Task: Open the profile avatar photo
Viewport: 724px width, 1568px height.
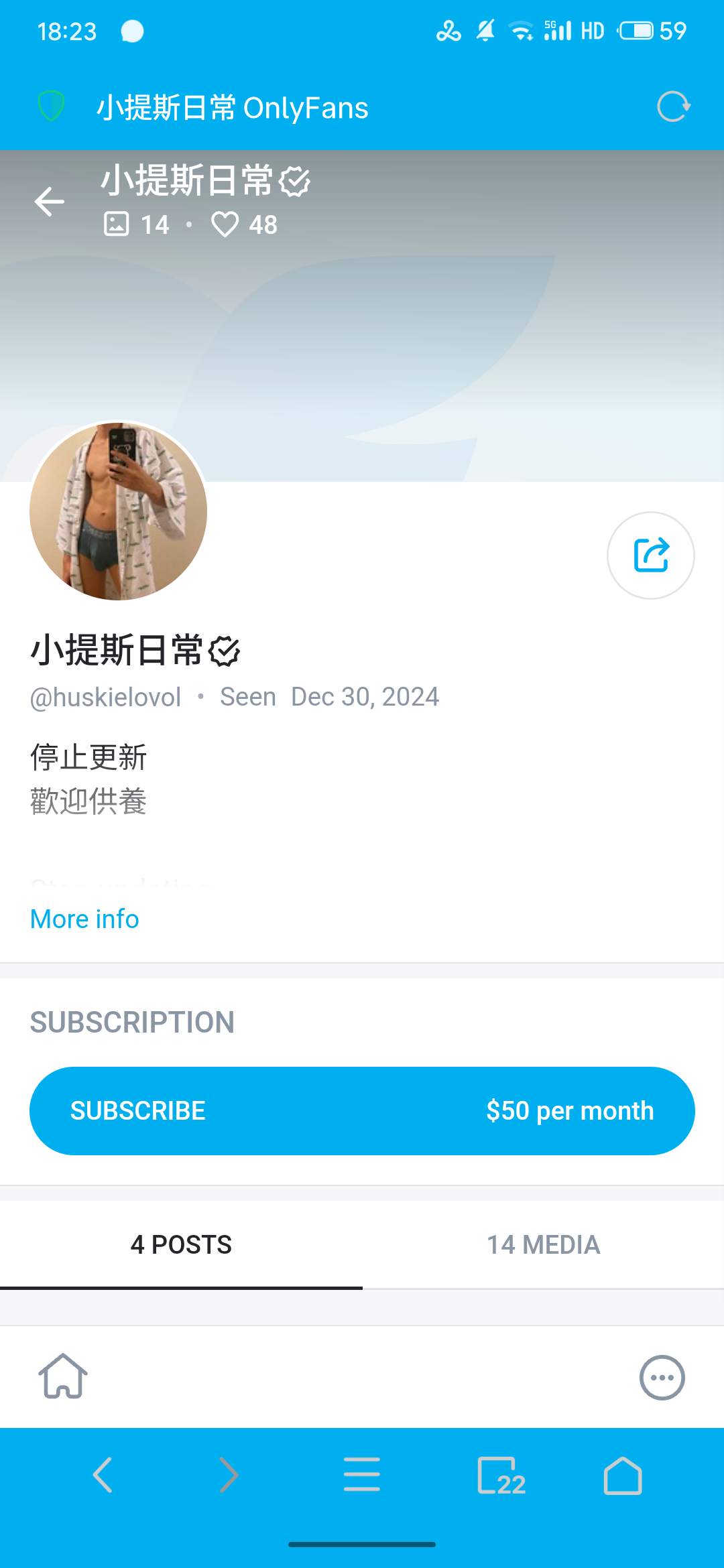Action: [119, 511]
